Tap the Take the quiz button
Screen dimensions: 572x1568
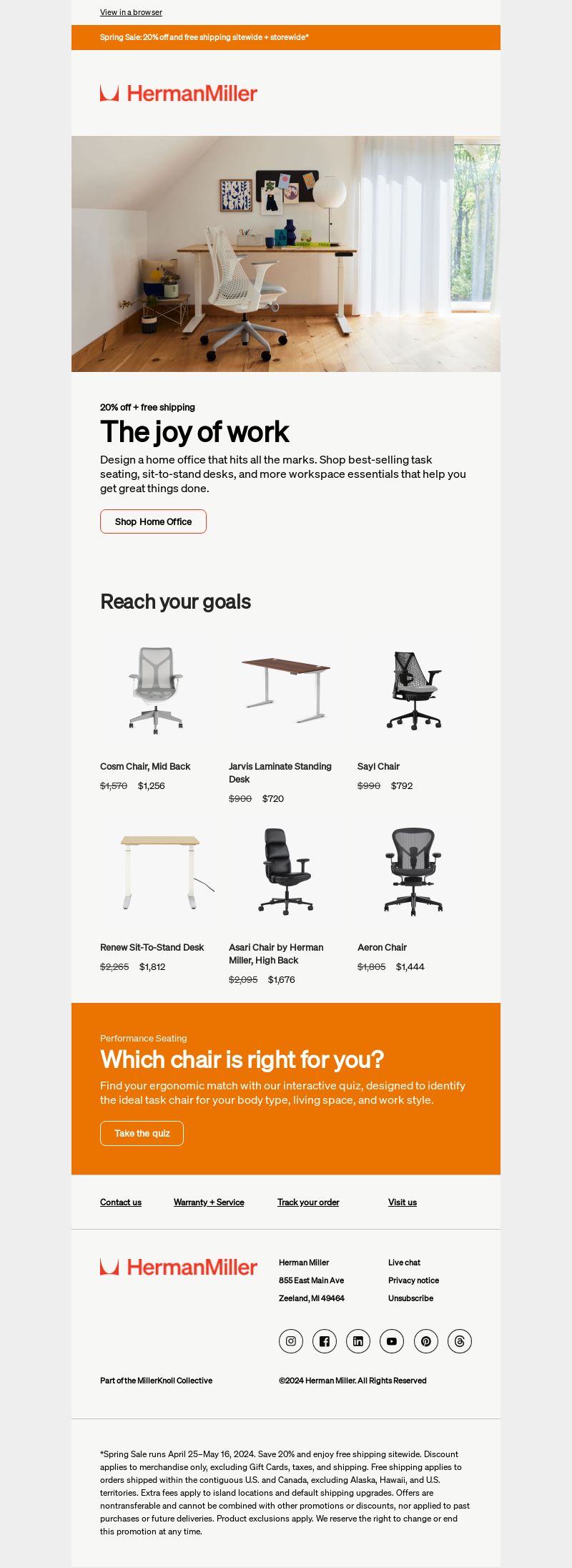(142, 1133)
